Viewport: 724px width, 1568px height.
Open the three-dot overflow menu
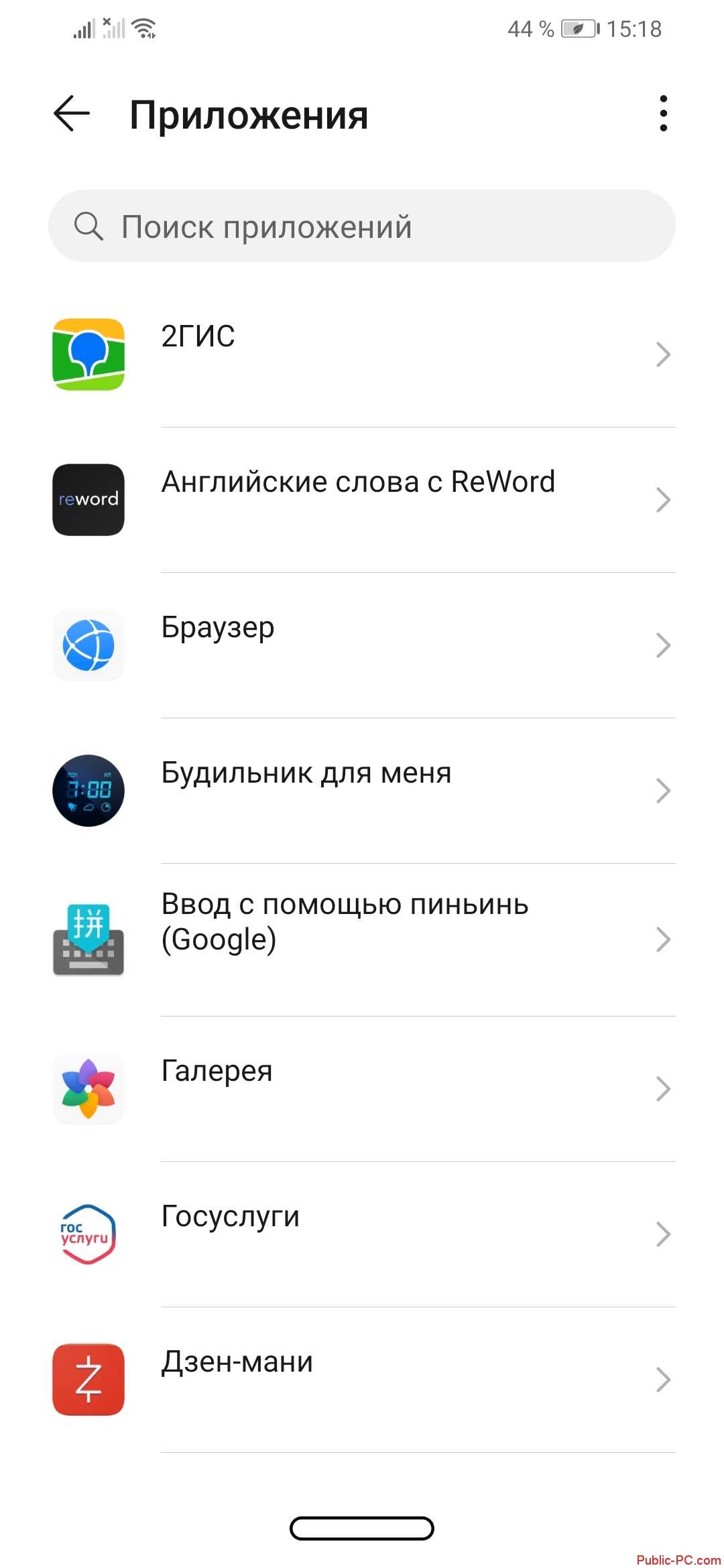[x=663, y=114]
